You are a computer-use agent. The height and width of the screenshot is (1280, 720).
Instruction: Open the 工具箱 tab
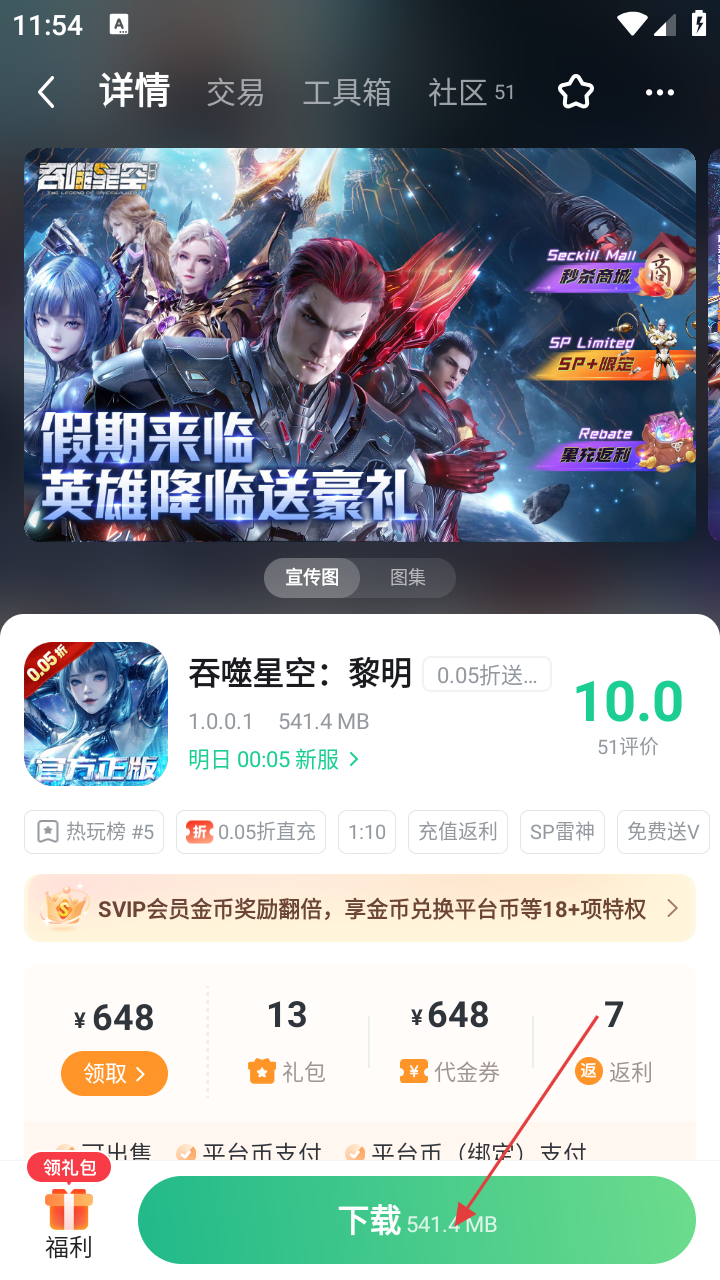[347, 93]
